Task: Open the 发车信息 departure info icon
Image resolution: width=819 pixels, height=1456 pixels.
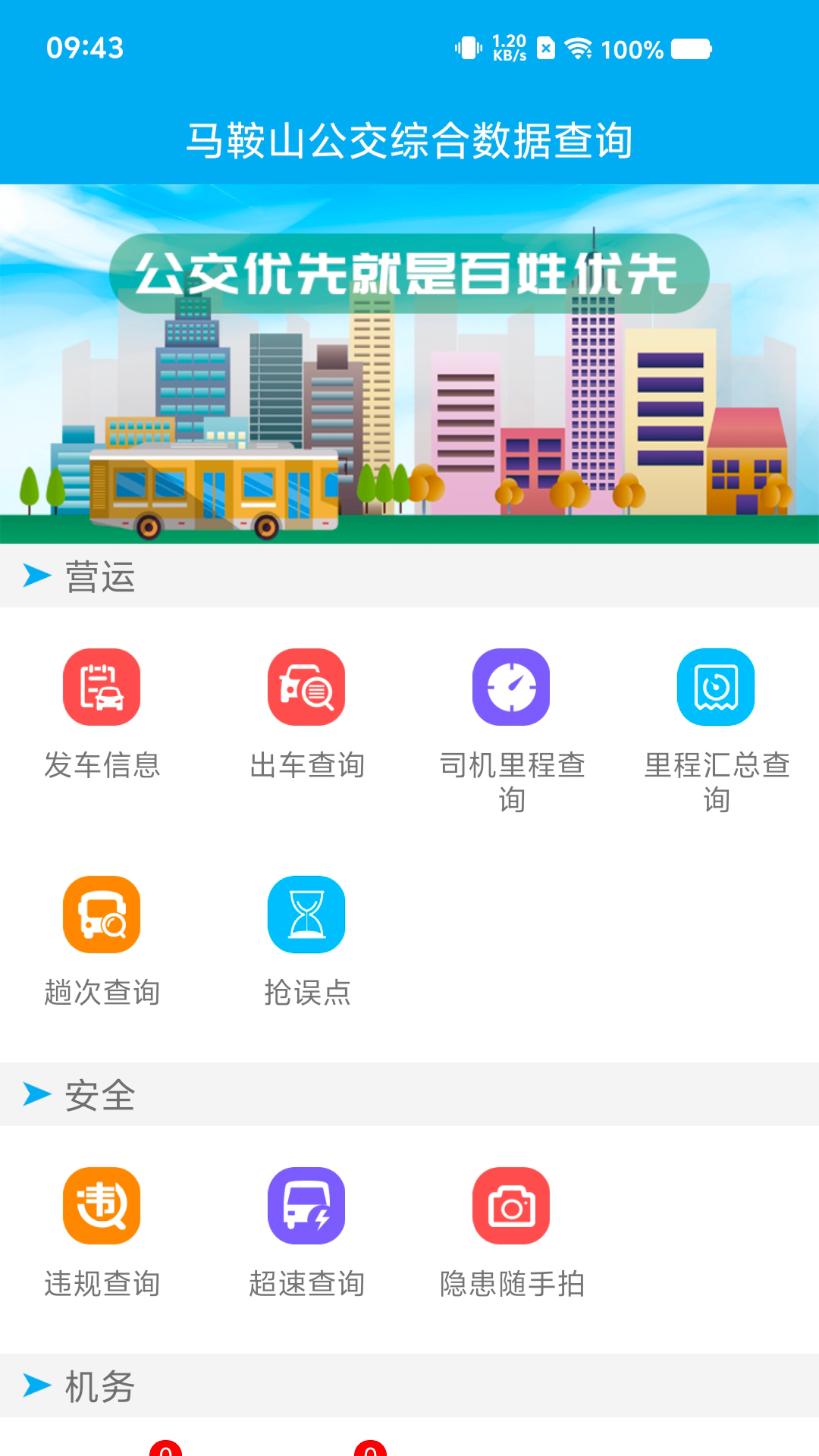Action: [102, 687]
